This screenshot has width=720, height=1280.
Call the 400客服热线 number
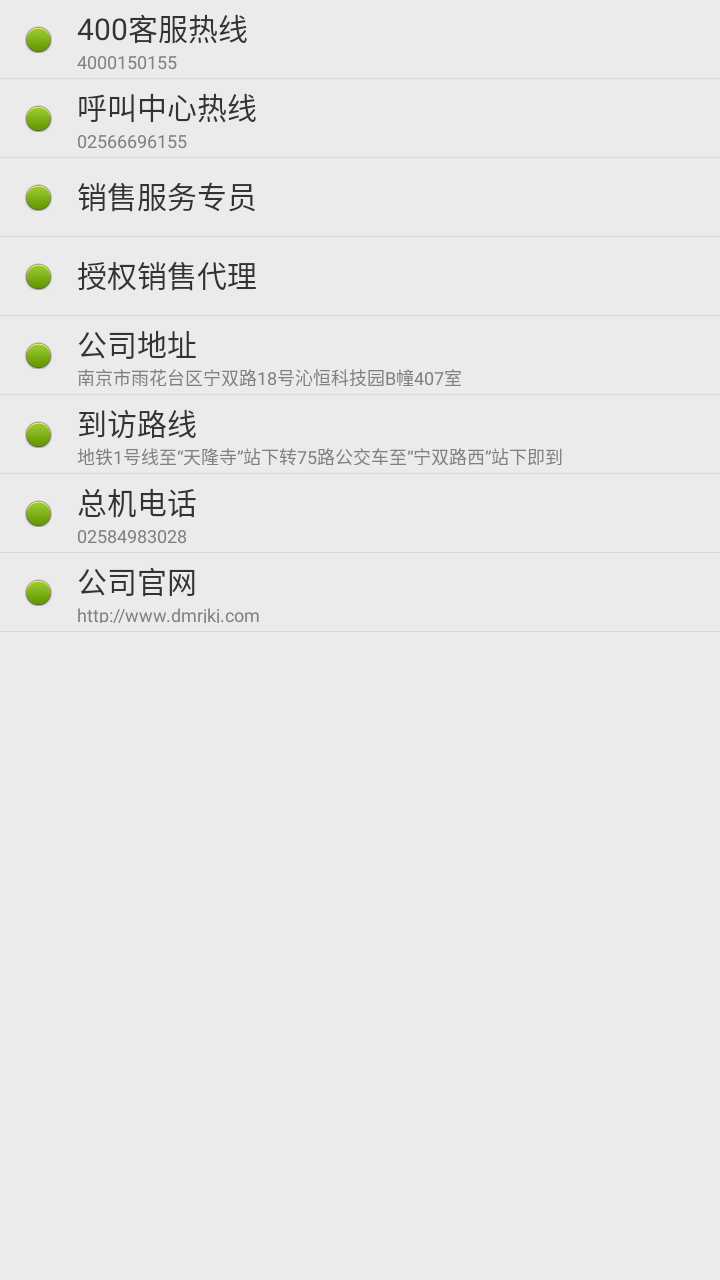pyautogui.click(x=360, y=40)
